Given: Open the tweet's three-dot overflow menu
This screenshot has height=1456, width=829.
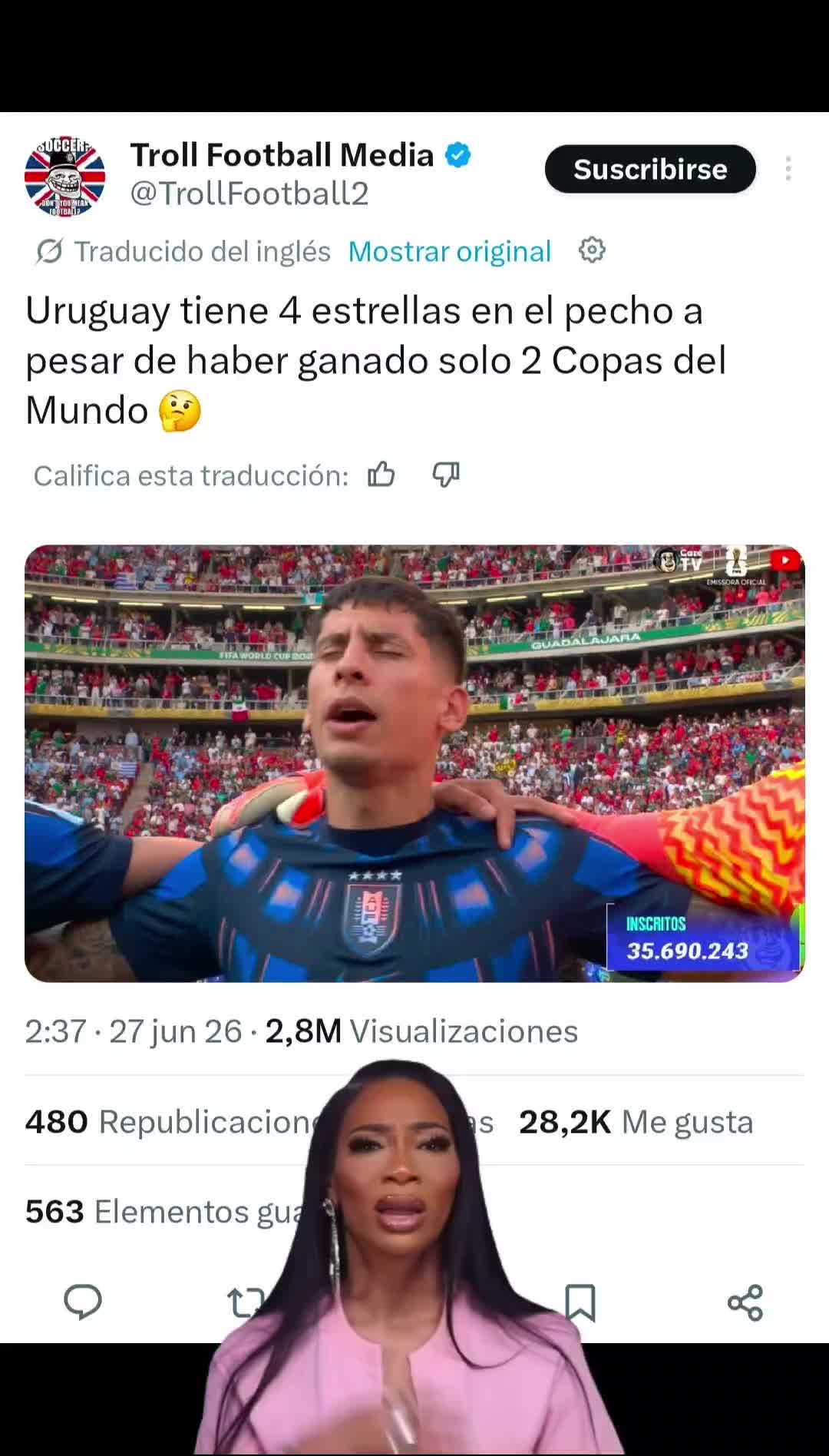Looking at the screenshot, I should point(788,169).
